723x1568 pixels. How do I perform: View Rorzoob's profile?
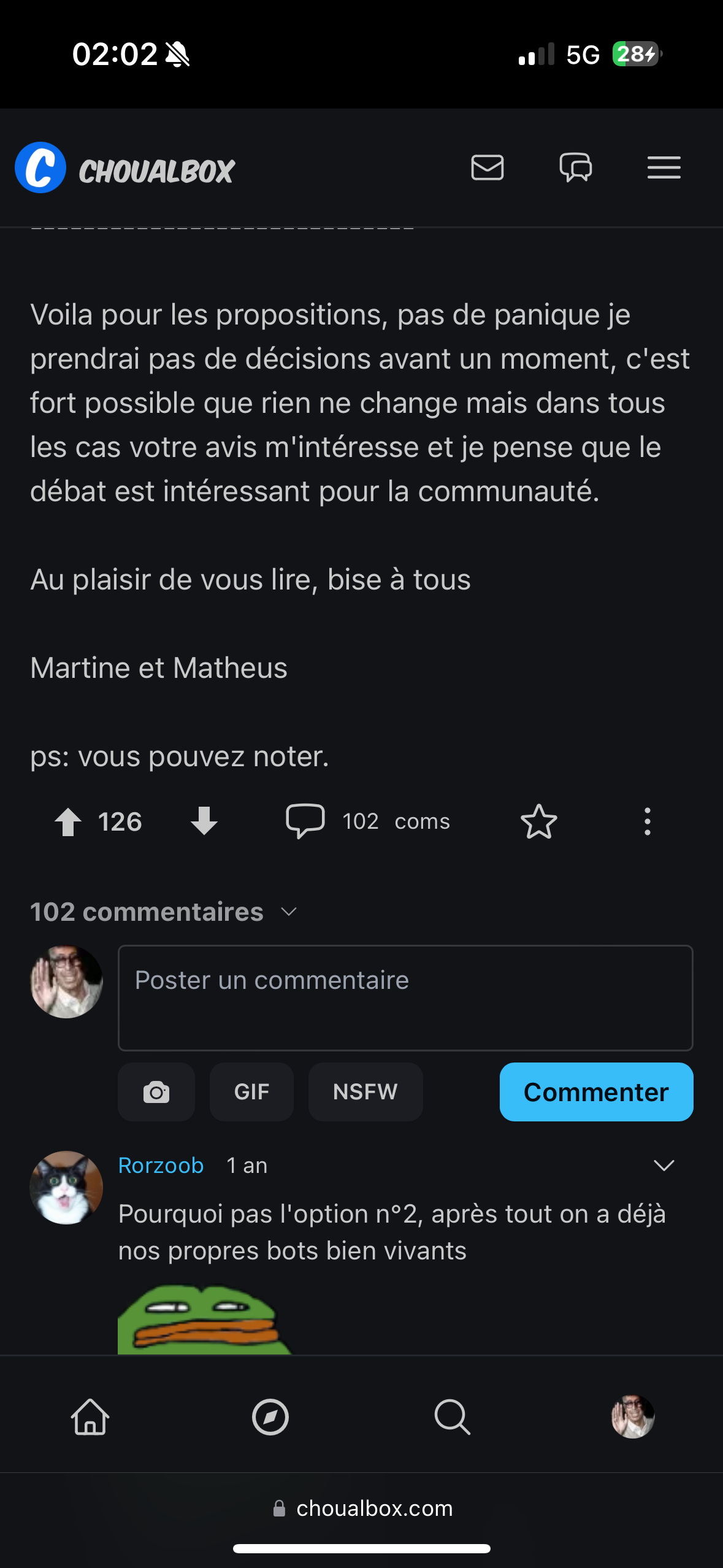(161, 1165)
